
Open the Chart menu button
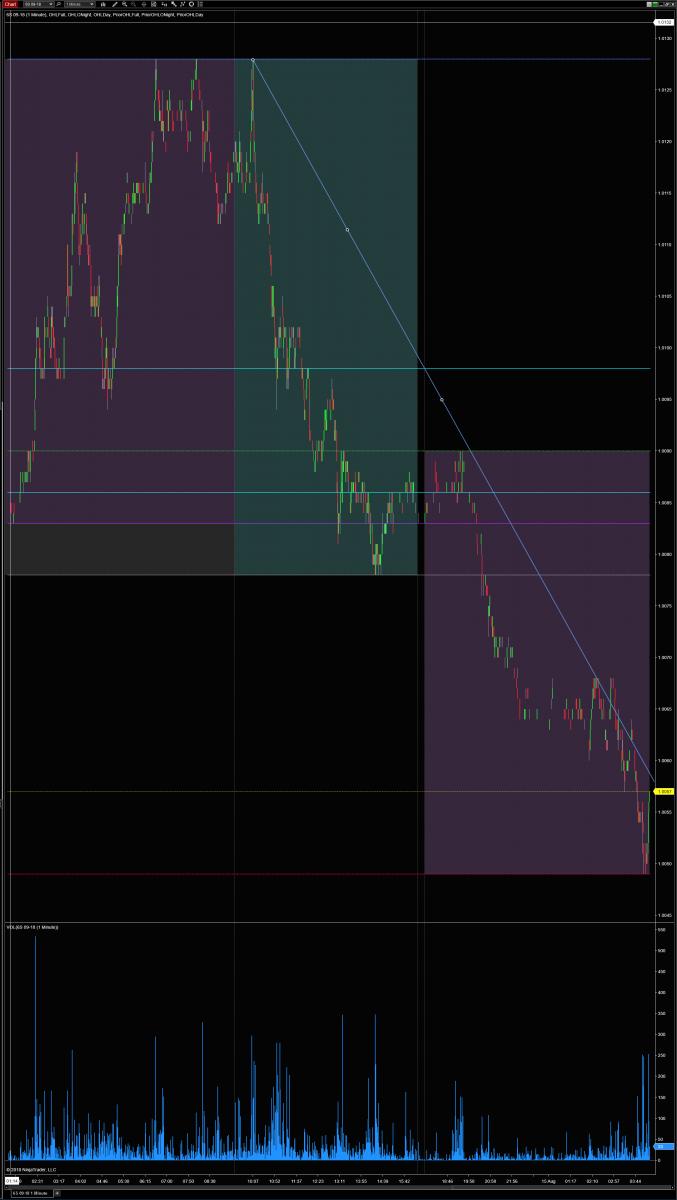tap(9, 4)
